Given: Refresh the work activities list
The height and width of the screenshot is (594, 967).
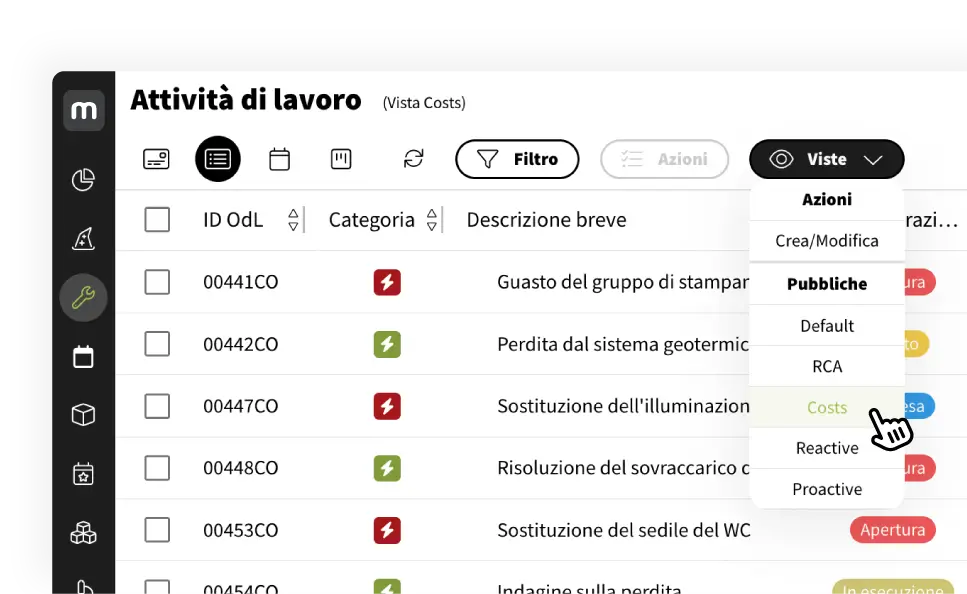Looking at the screenshot, I should point(413,159).
